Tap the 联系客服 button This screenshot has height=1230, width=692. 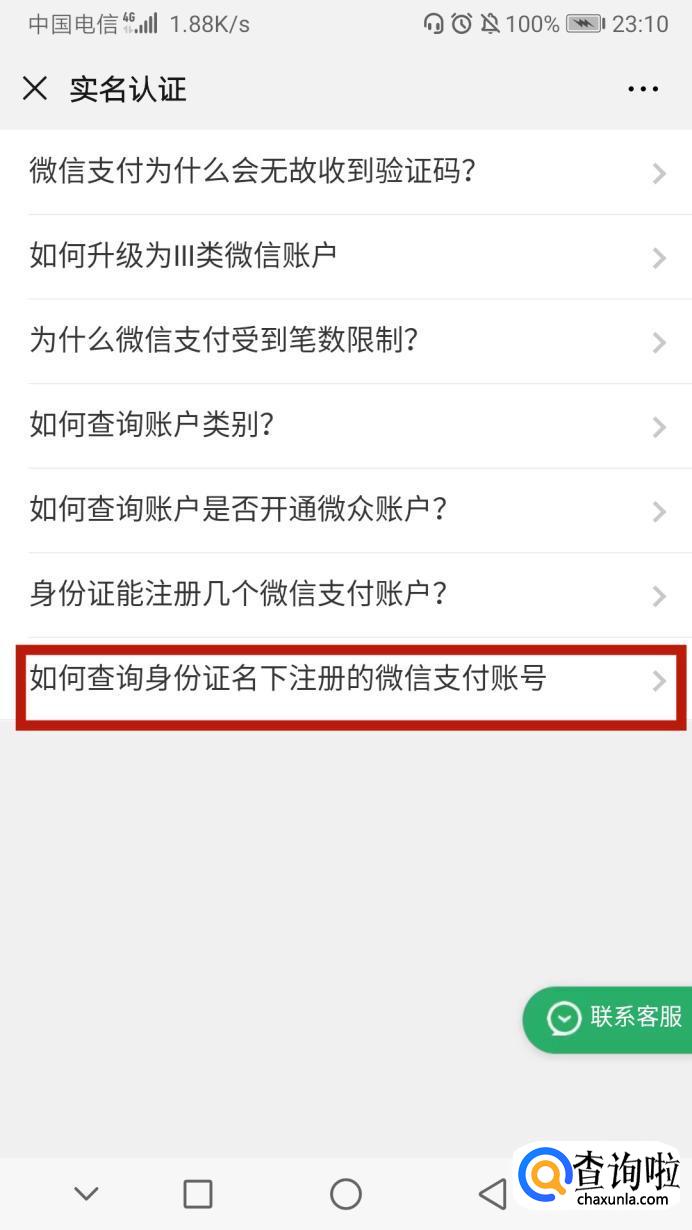[608, 1019]
